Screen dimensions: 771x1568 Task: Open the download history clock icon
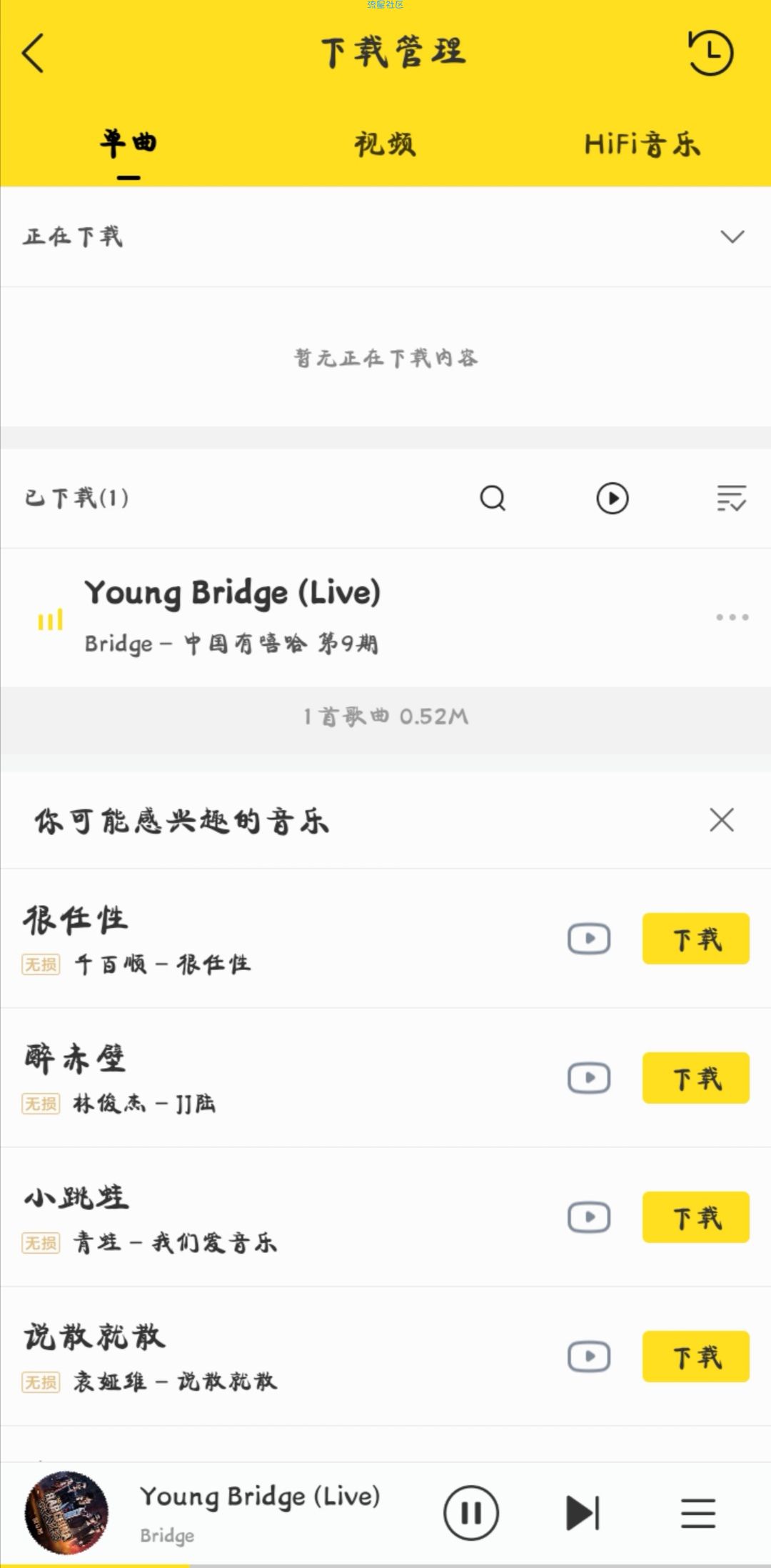point(710,53)
